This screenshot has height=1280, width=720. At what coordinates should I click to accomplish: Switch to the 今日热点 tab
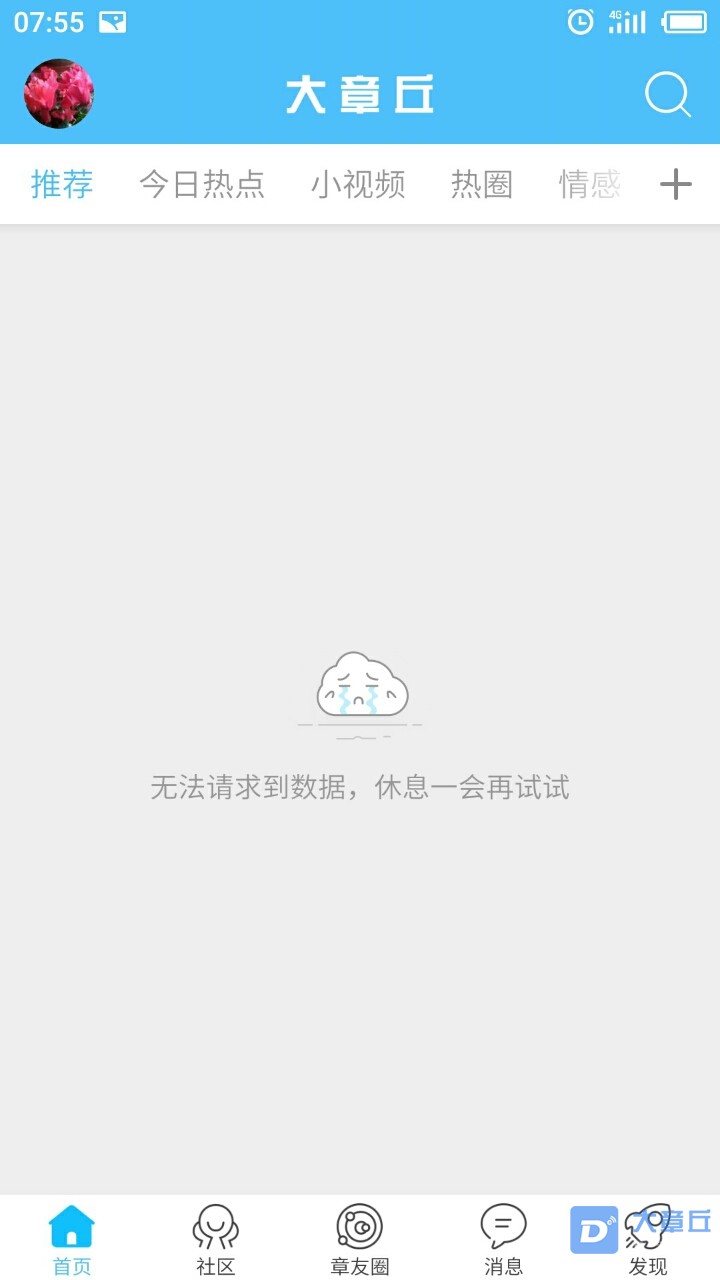[x=202, y=184]
